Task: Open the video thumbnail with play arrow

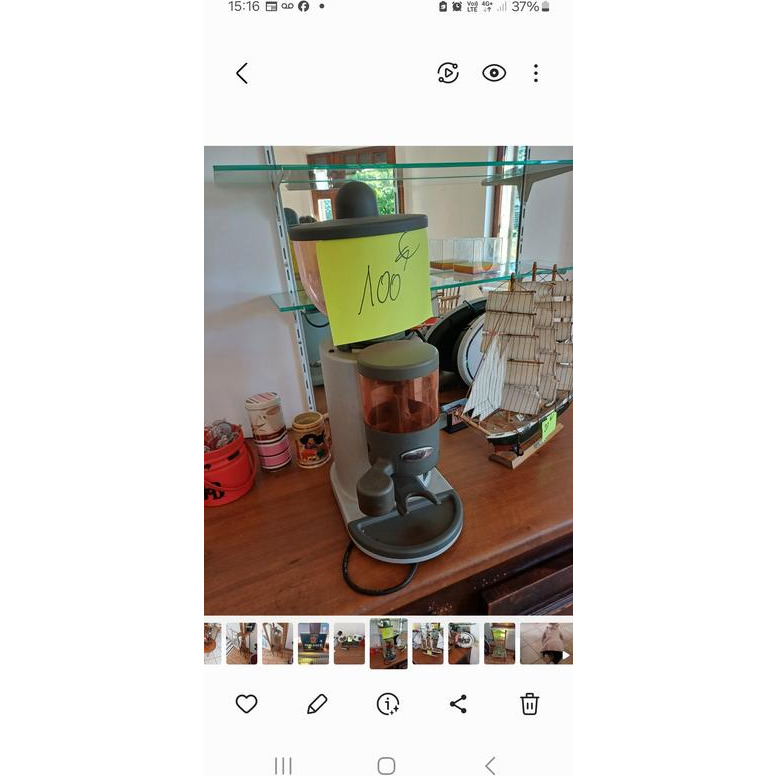Action: click(548, 643)
